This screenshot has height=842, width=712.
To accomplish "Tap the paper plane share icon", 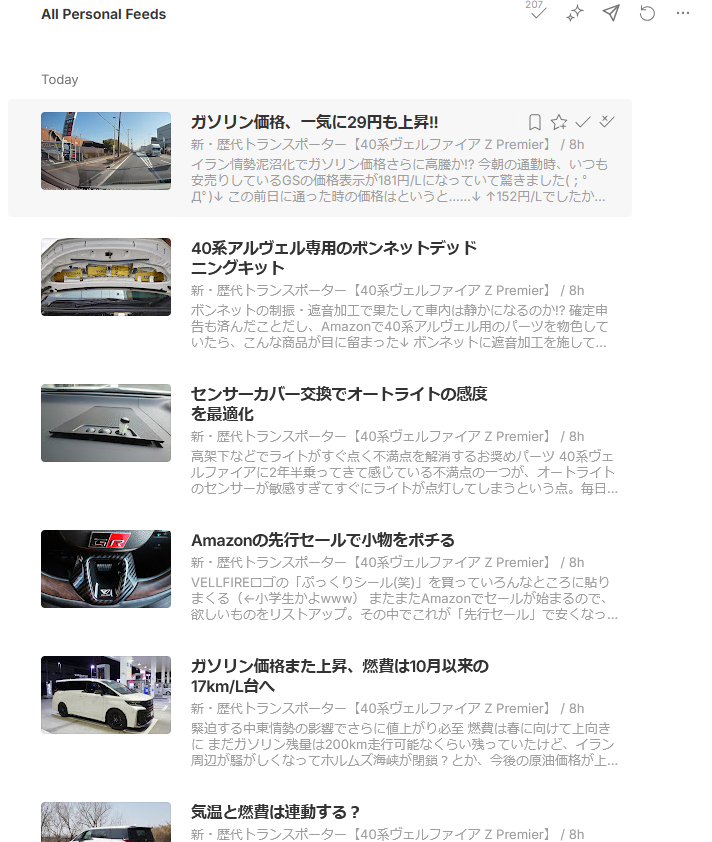I will pyautogui.click(x=611, y=13).
